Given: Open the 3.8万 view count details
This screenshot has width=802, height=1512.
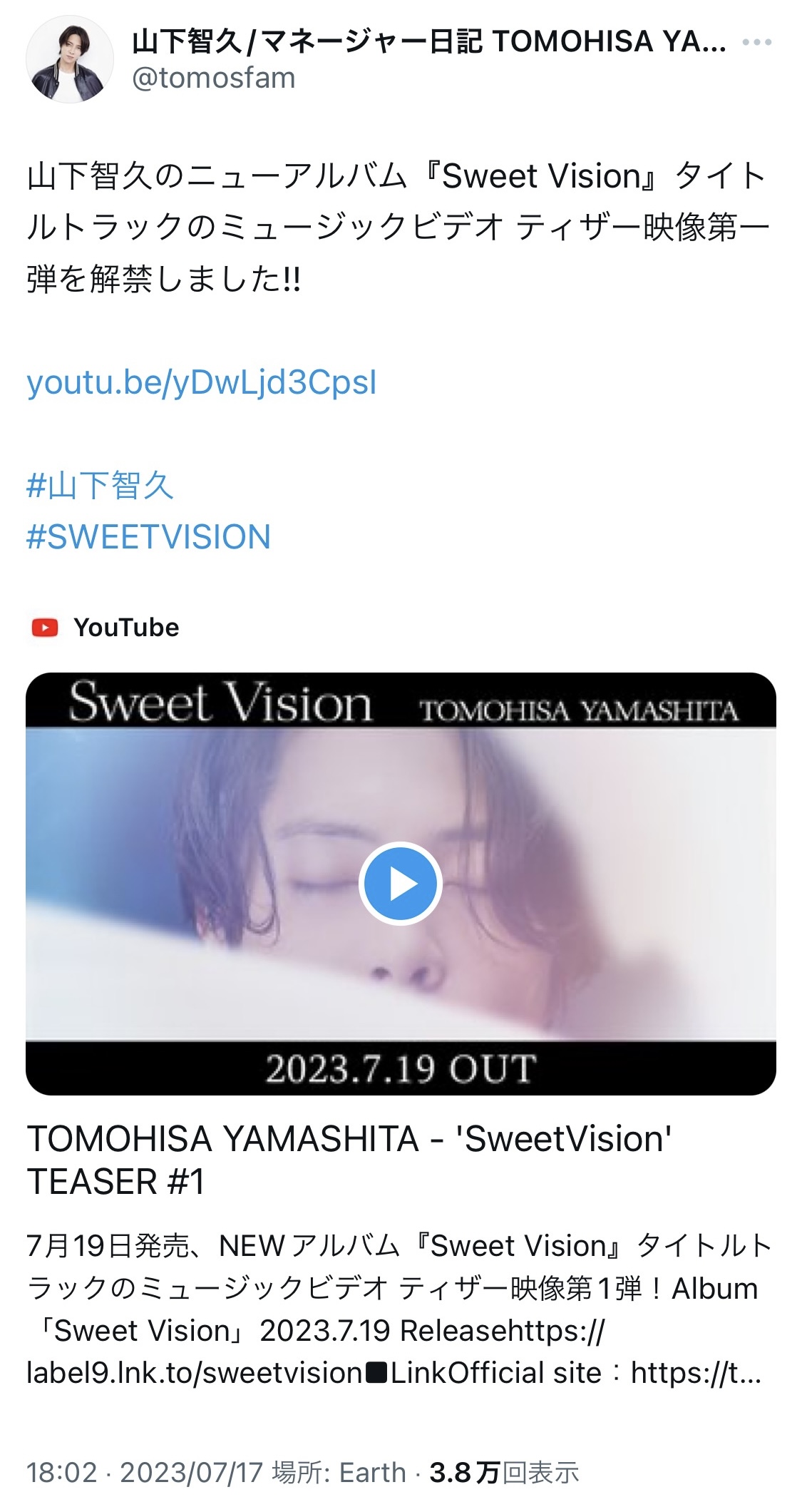Looking at the screenshot, I should tap(503, 1473).
